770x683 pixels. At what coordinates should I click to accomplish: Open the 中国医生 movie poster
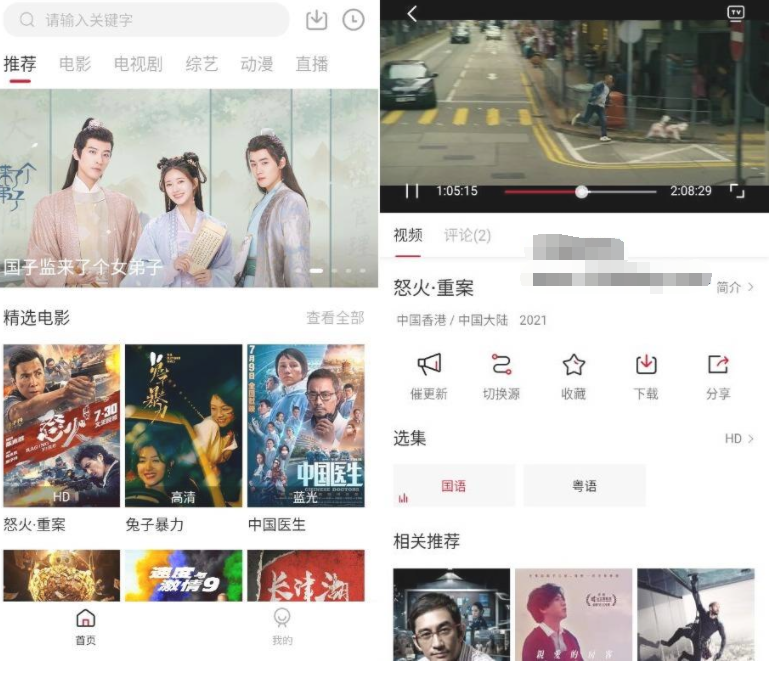[306, 425]
